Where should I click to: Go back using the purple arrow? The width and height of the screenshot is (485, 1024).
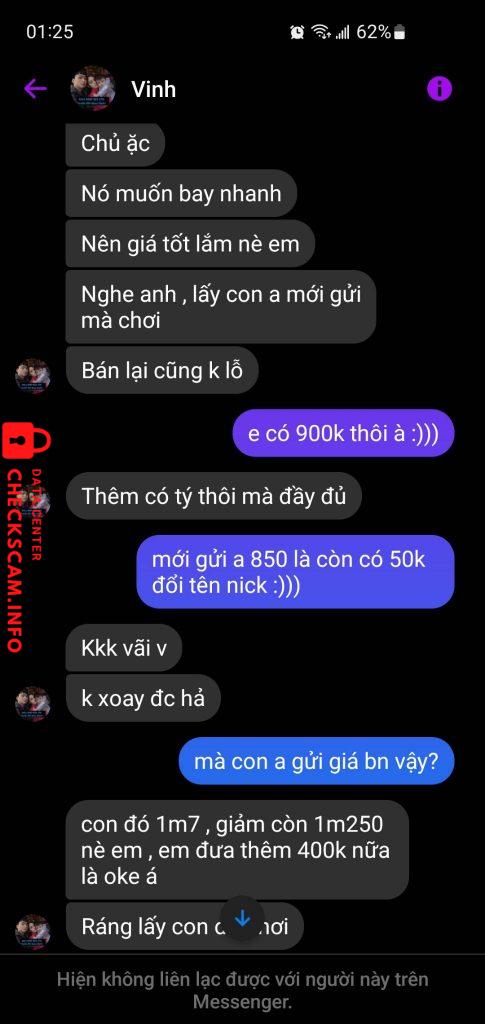coord(35,88)
